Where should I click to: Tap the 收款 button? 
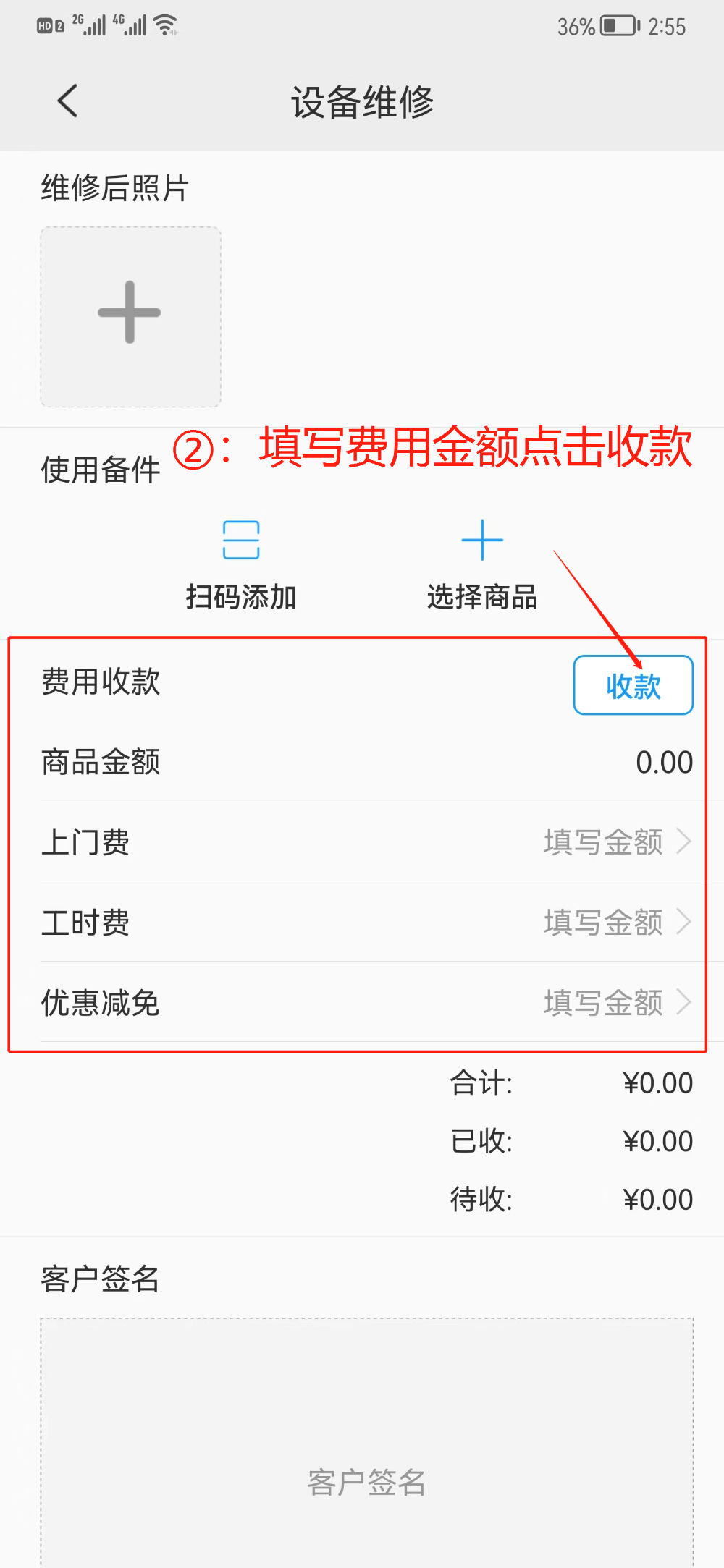click(x=633, y=685)
